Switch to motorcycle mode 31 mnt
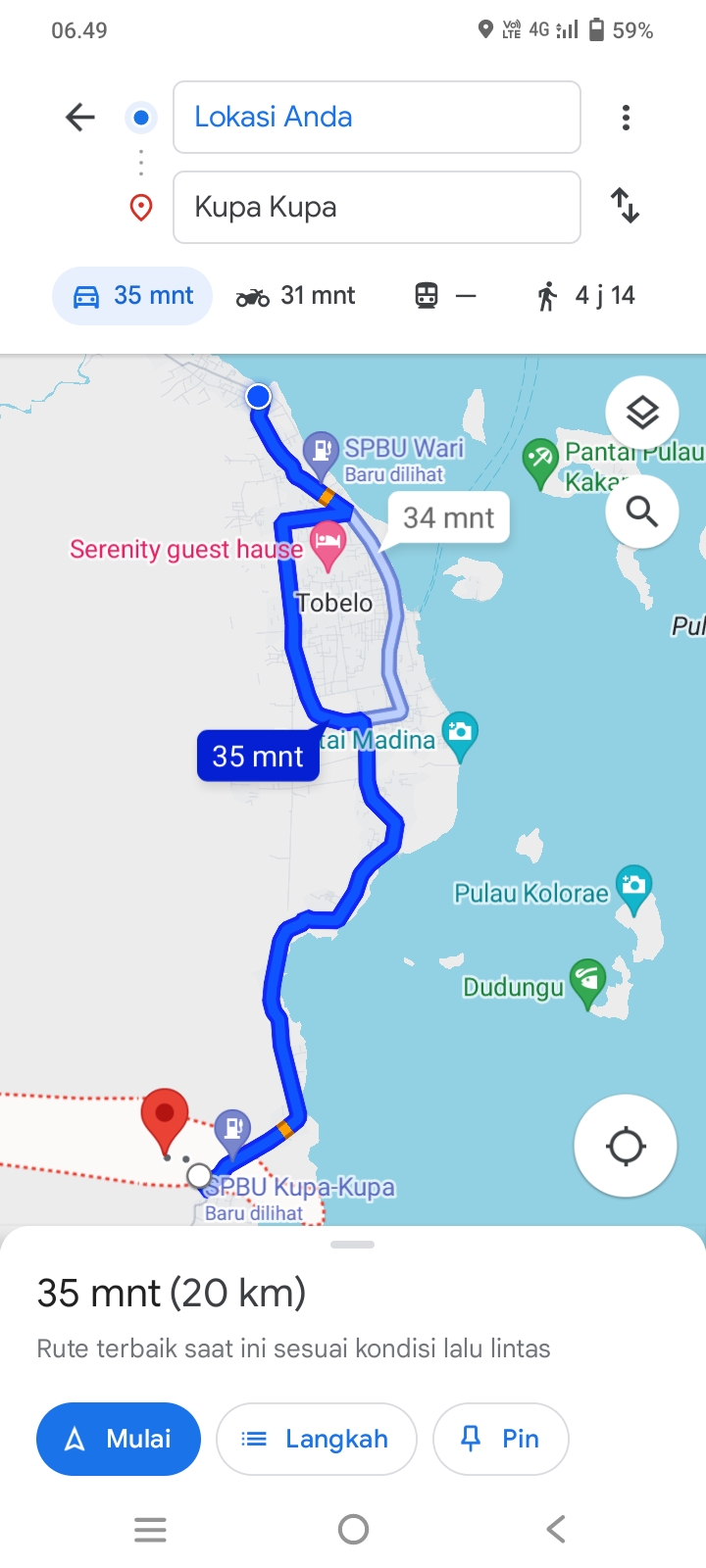This screenshot has height=1568, width=706. 295,295
